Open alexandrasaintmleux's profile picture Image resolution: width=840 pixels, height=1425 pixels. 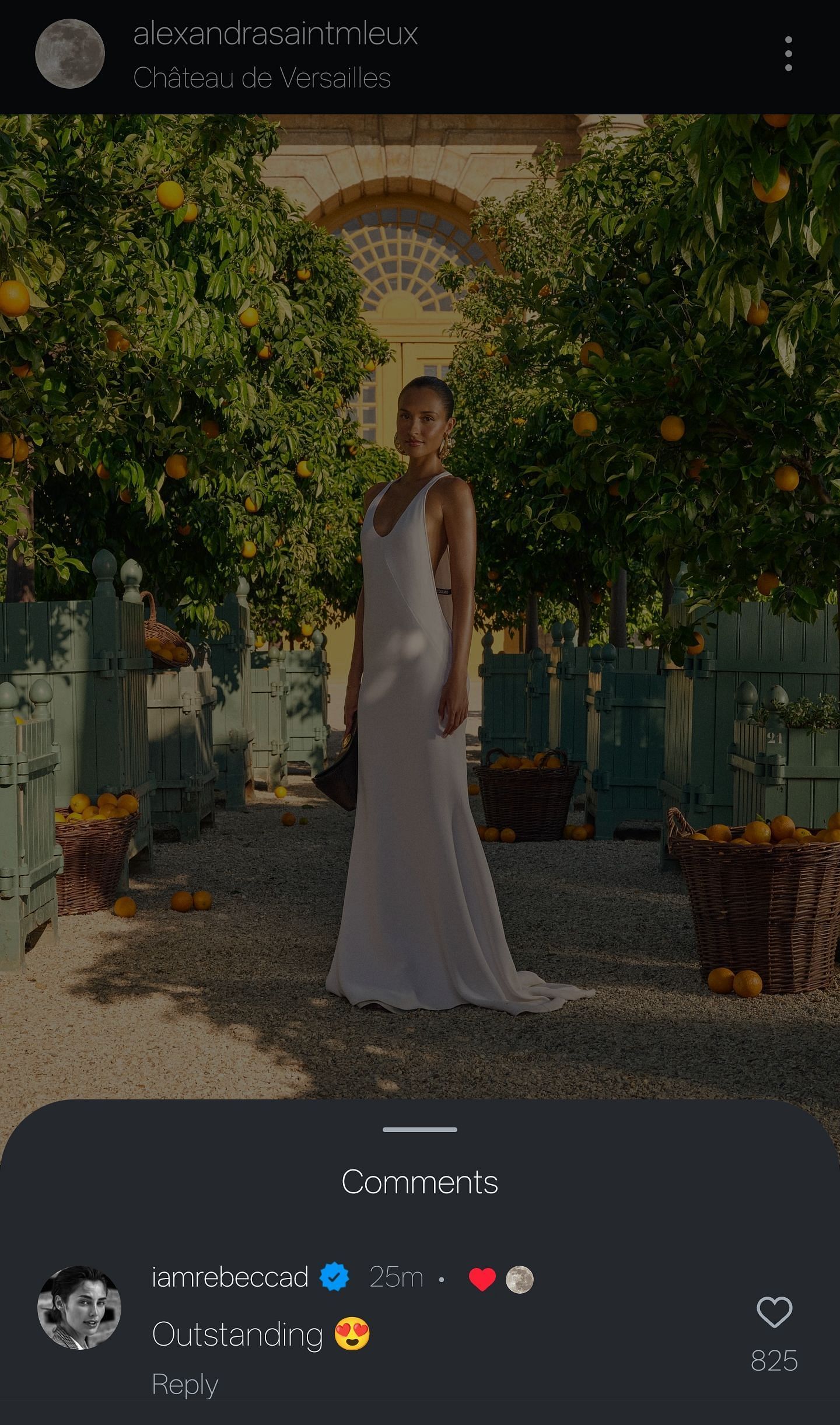tap(70, 54)
